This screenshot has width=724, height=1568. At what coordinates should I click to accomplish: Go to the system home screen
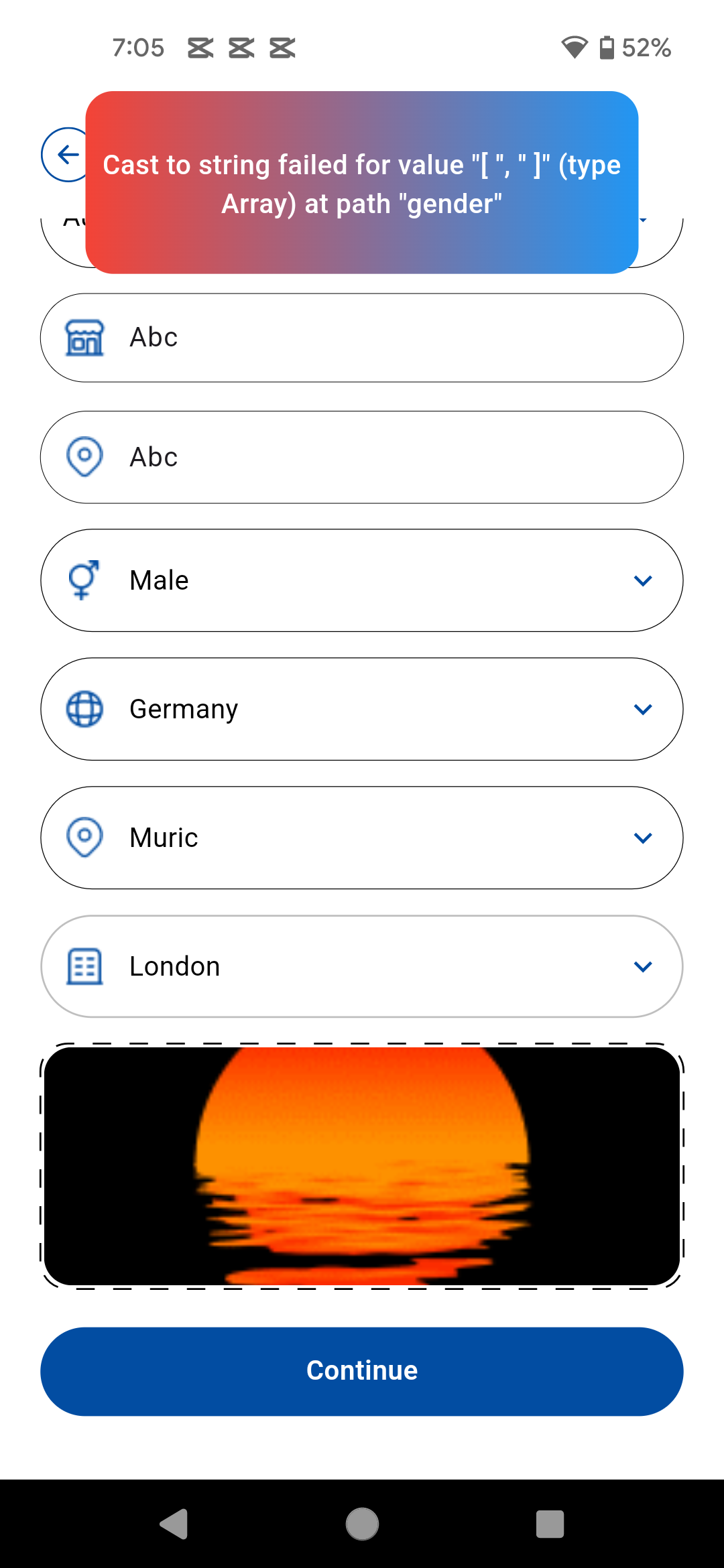(362, 1524)
